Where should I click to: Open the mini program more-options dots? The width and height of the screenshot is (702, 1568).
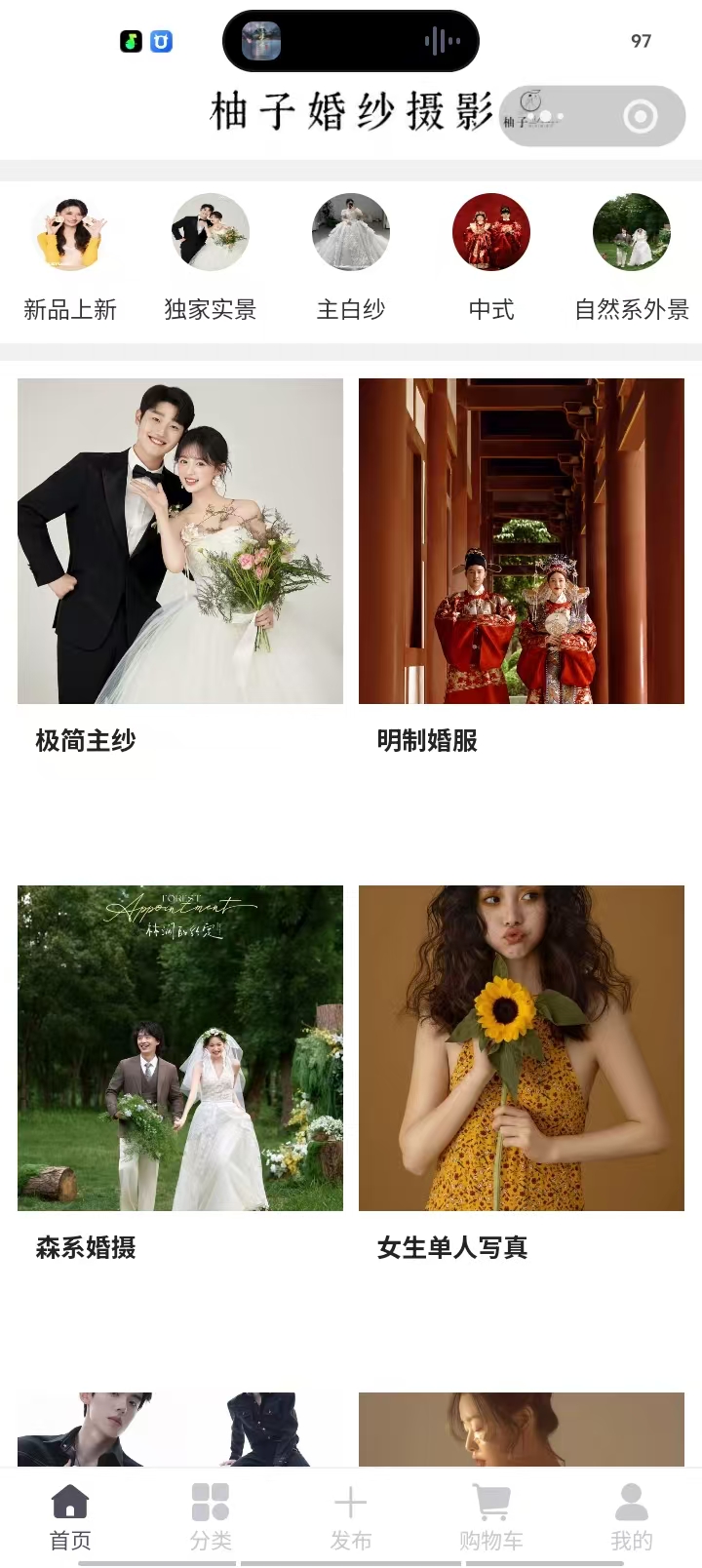click(546, 117)
